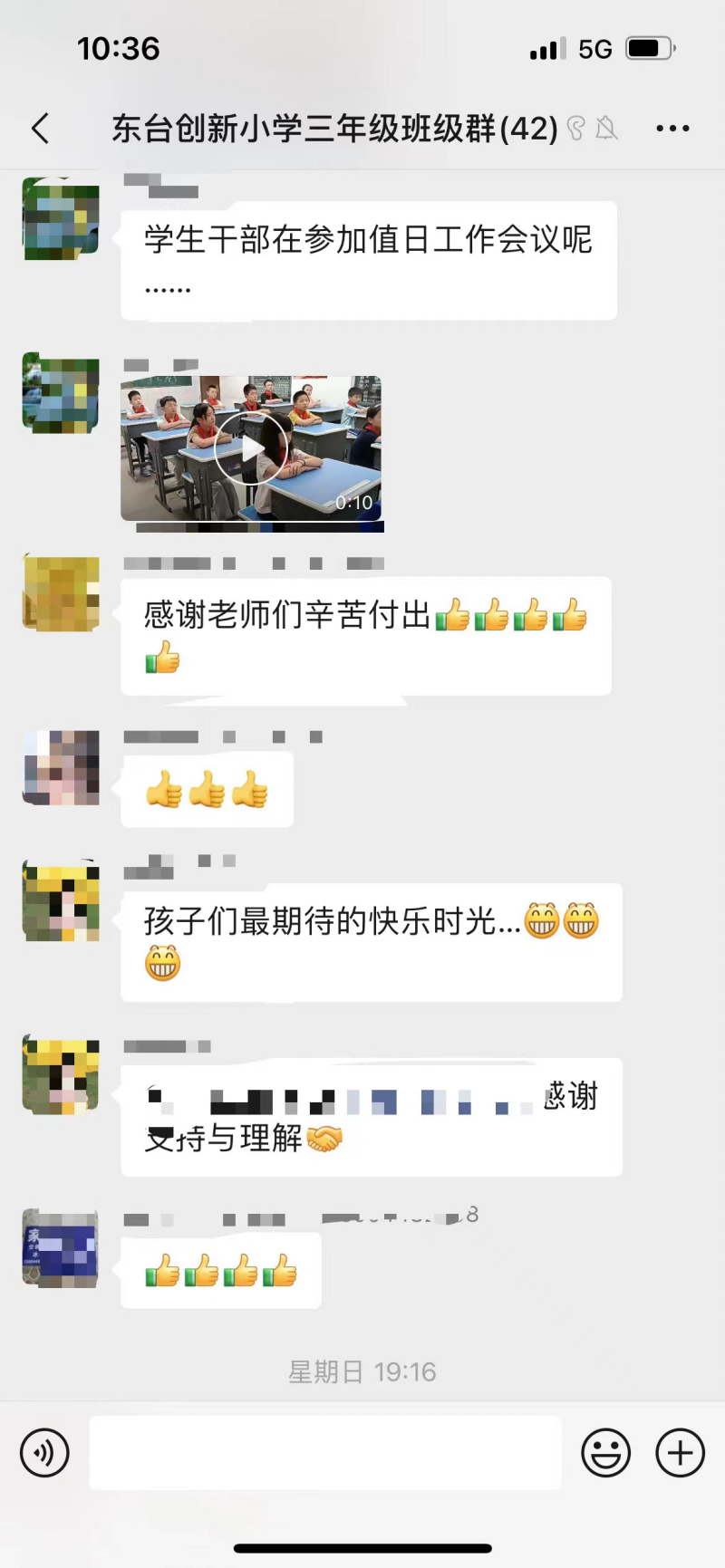Open avatar beside 孩子们最期待的快乐时光 message

pos(61,901)
